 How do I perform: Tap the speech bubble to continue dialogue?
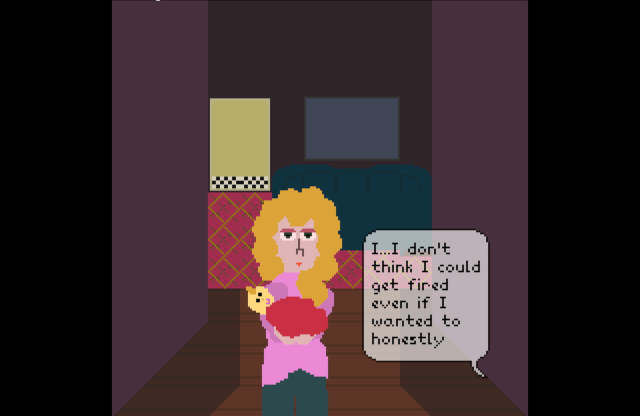tap(426, 296)
